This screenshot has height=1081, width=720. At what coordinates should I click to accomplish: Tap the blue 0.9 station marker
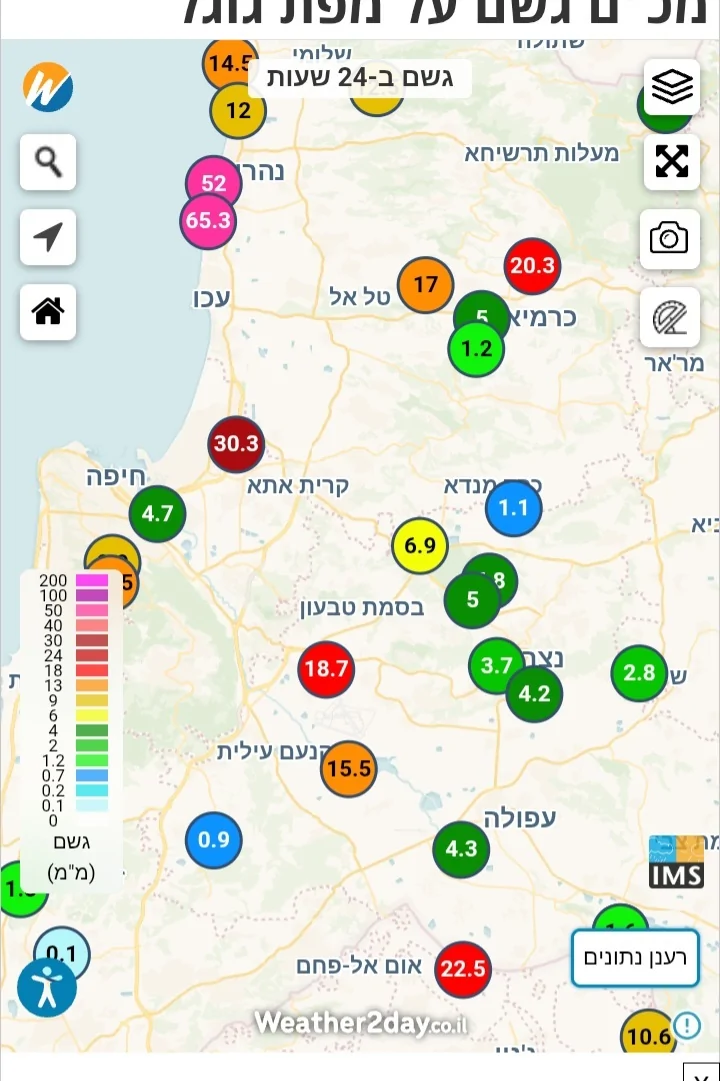point(214,840)
